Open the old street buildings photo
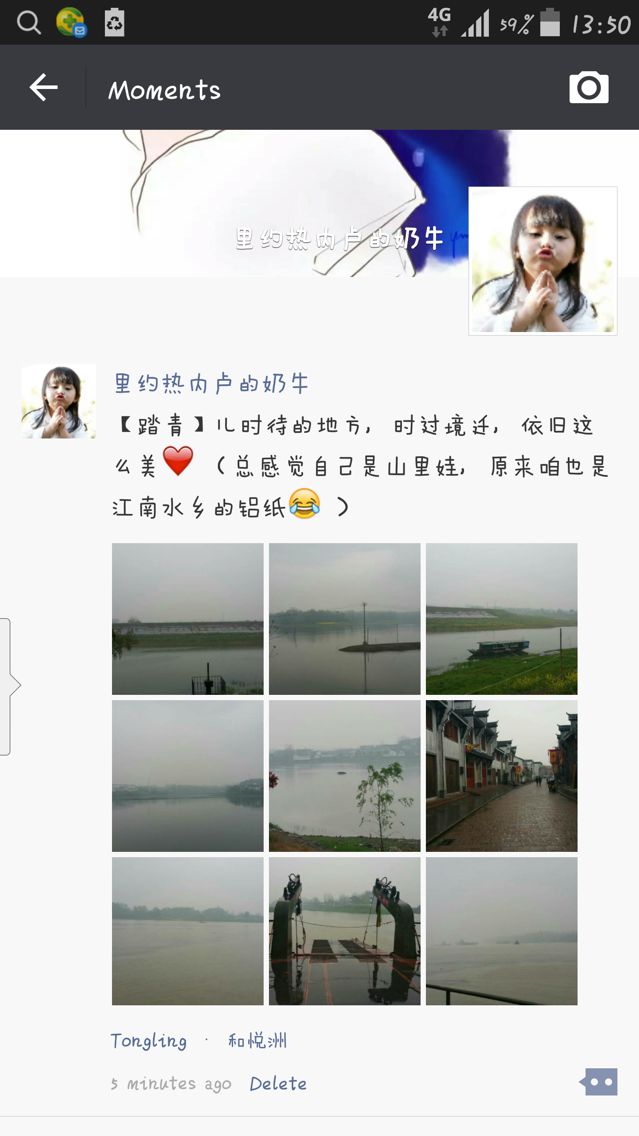The width and height of the screenshot is (639, 1136). 502,776
